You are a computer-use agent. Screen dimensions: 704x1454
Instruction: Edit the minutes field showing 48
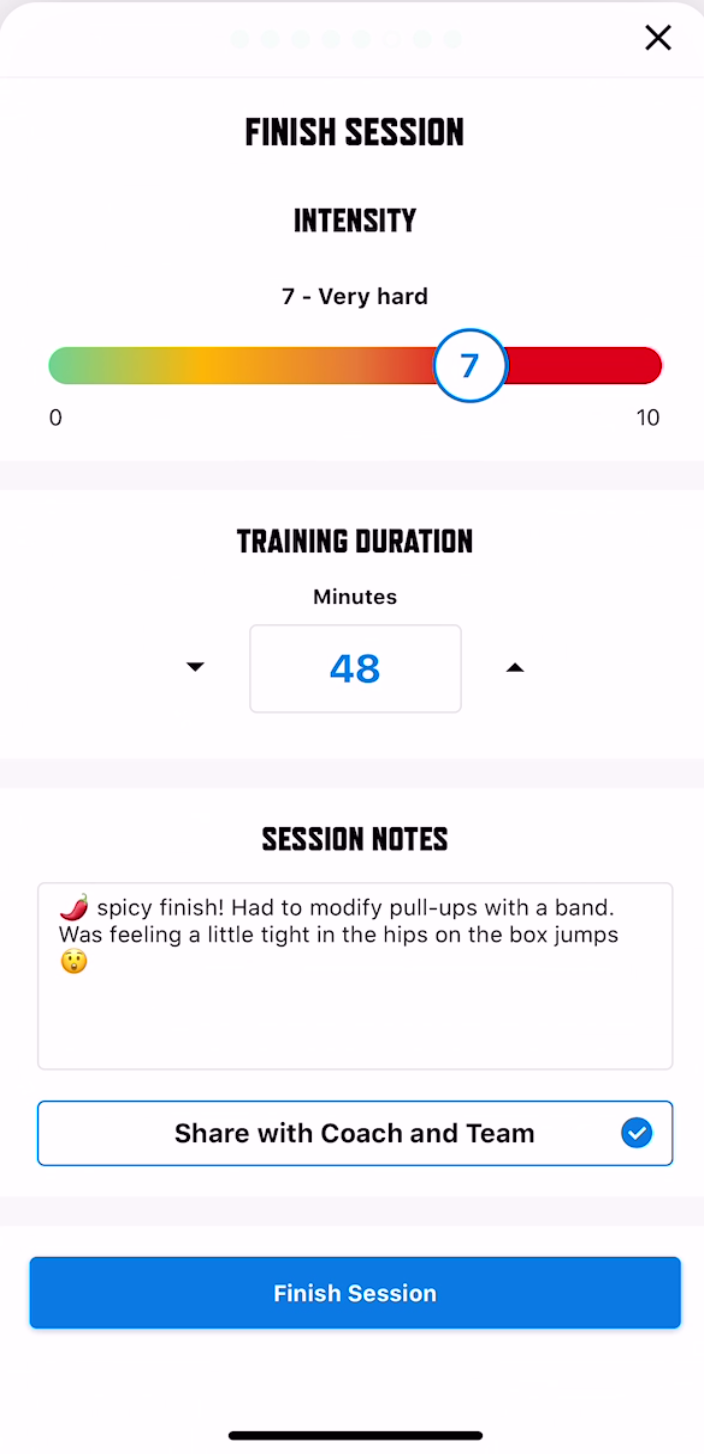pyautogui.click(x=355, y=669)
